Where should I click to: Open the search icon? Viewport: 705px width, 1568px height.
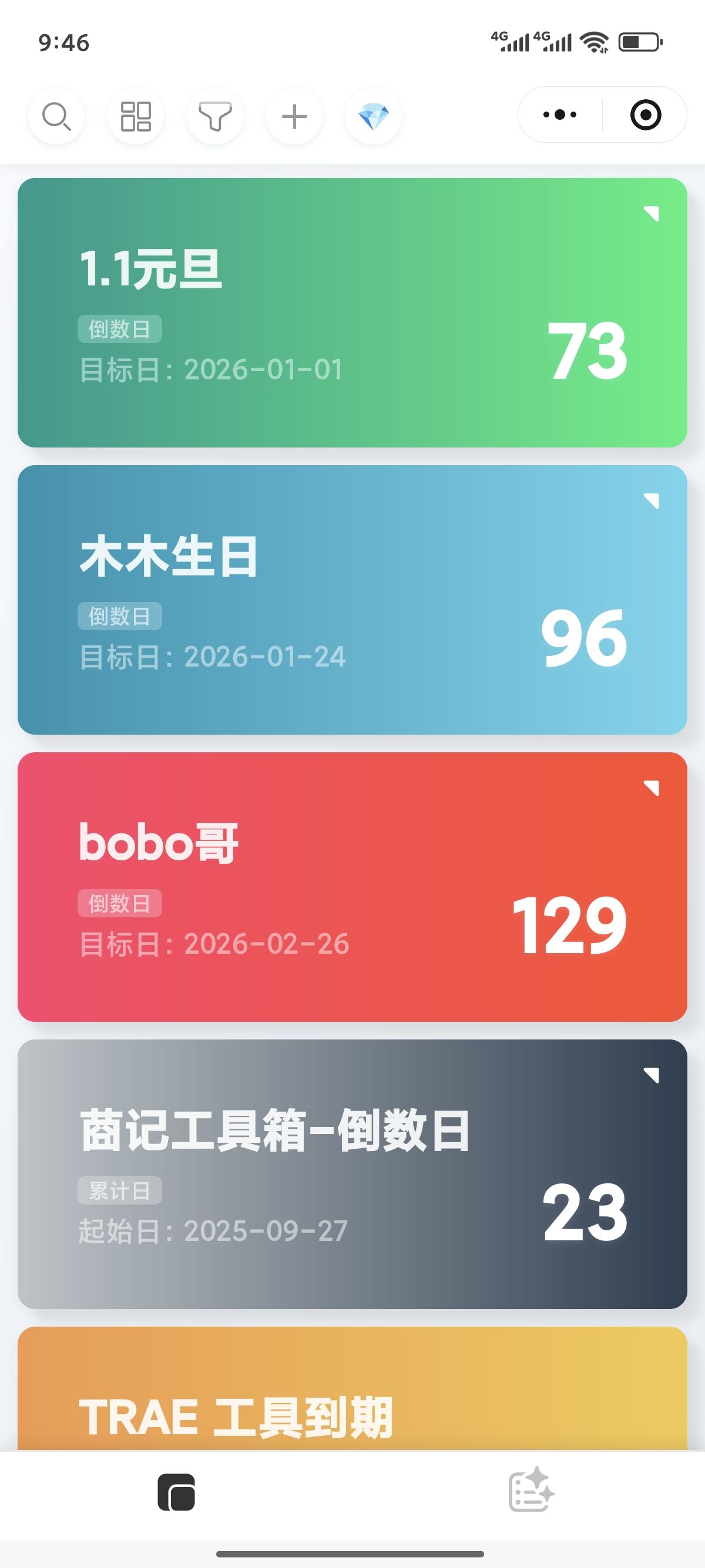coord(56,116)
